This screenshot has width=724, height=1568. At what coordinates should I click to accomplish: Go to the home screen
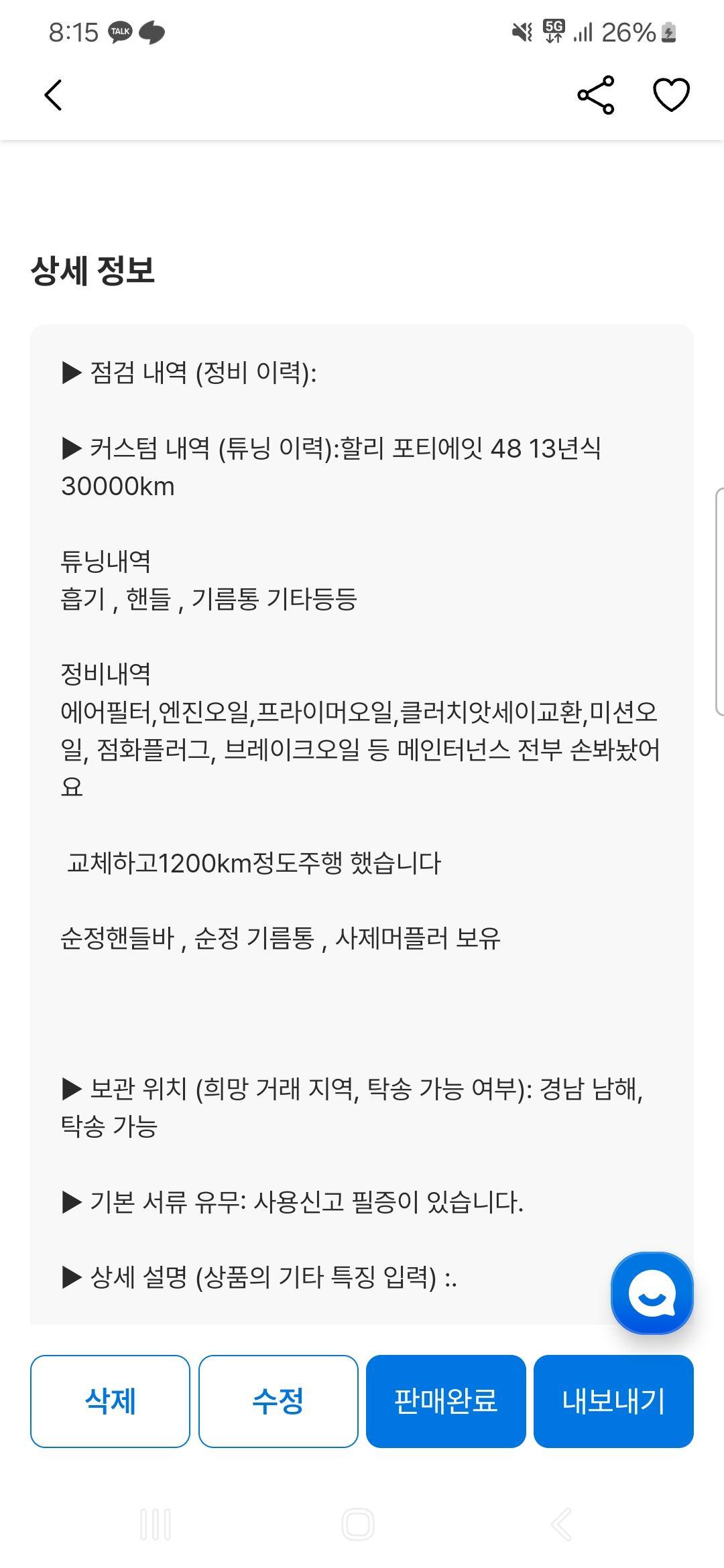point(358,1524)
